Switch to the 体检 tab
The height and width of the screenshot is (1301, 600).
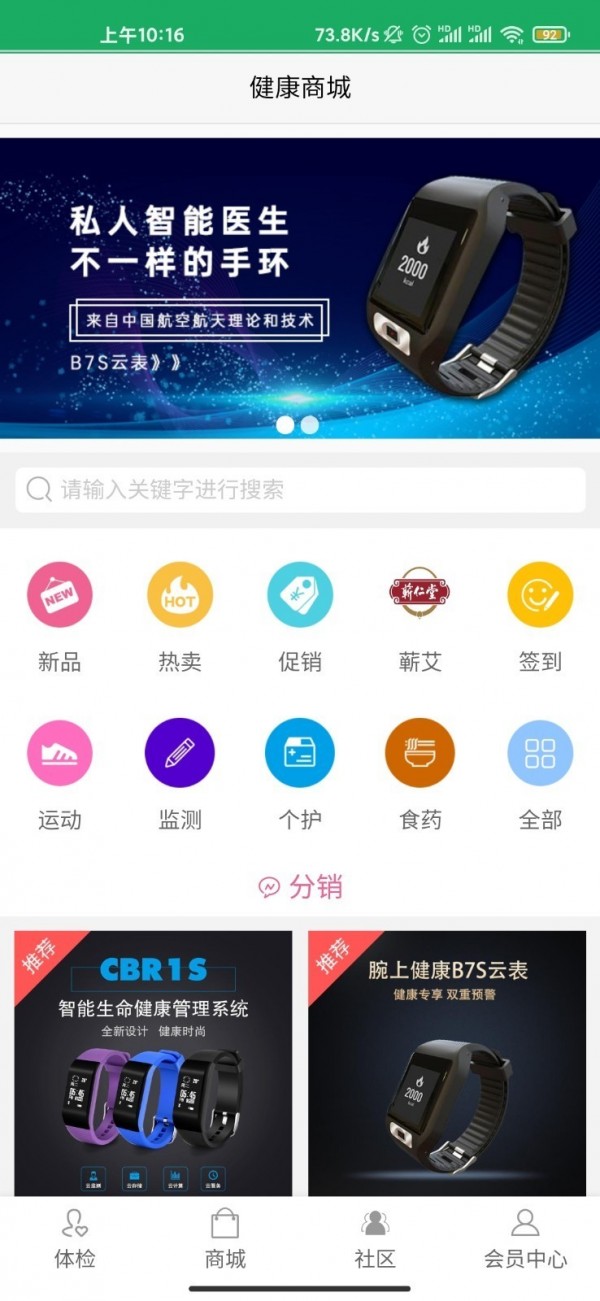point(75,1238)
